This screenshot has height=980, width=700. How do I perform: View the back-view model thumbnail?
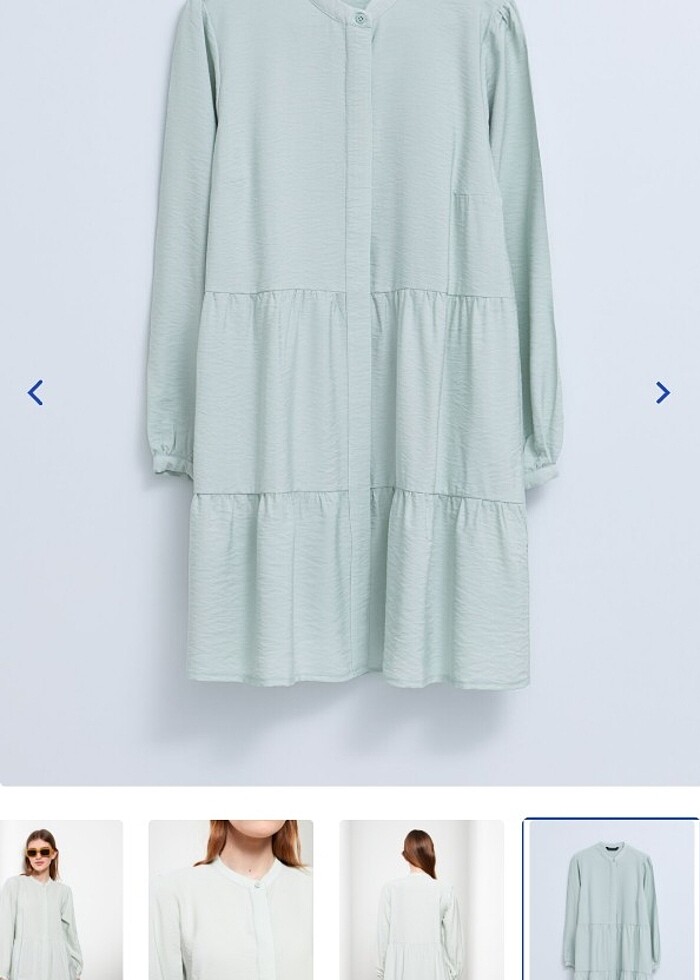(421, 899)
